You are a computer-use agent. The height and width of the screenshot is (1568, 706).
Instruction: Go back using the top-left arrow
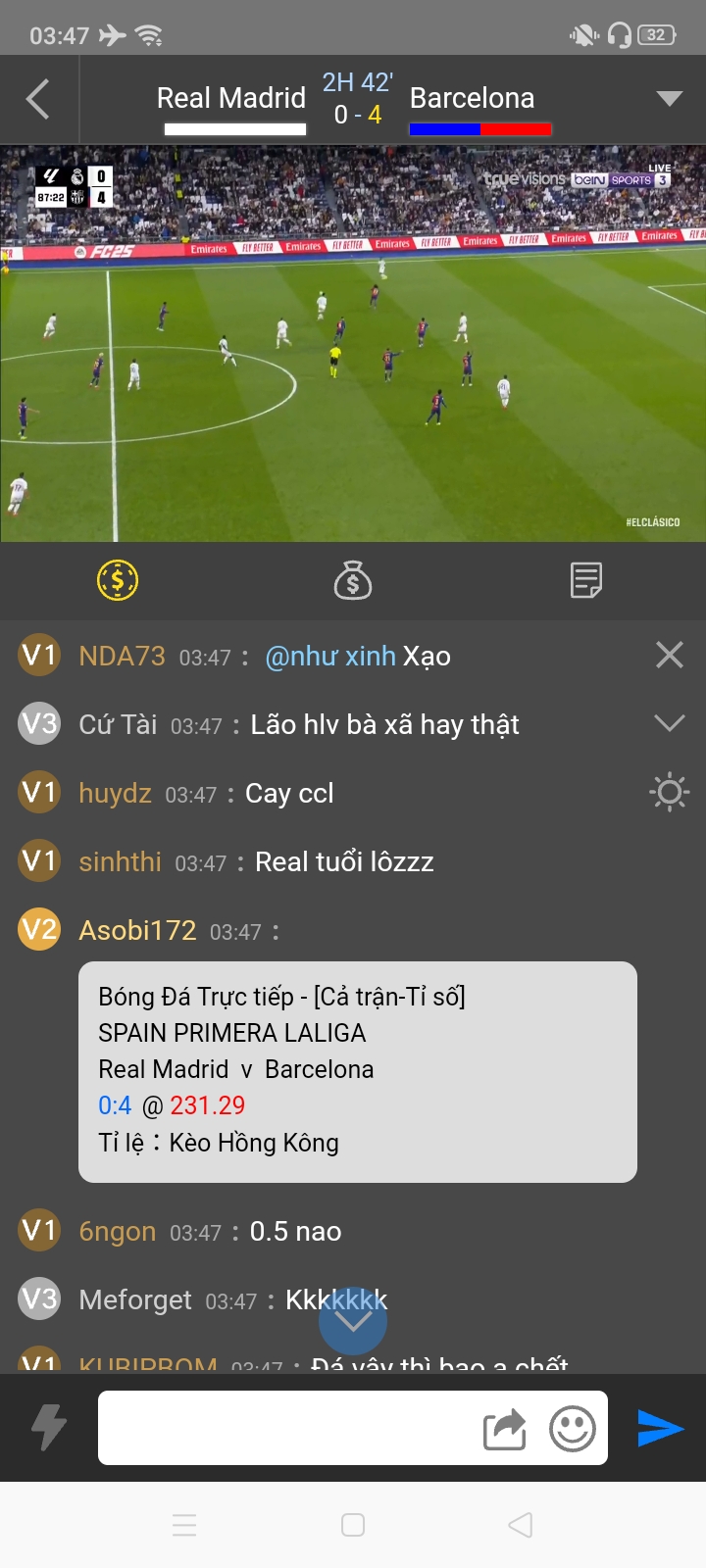(38, 99)
